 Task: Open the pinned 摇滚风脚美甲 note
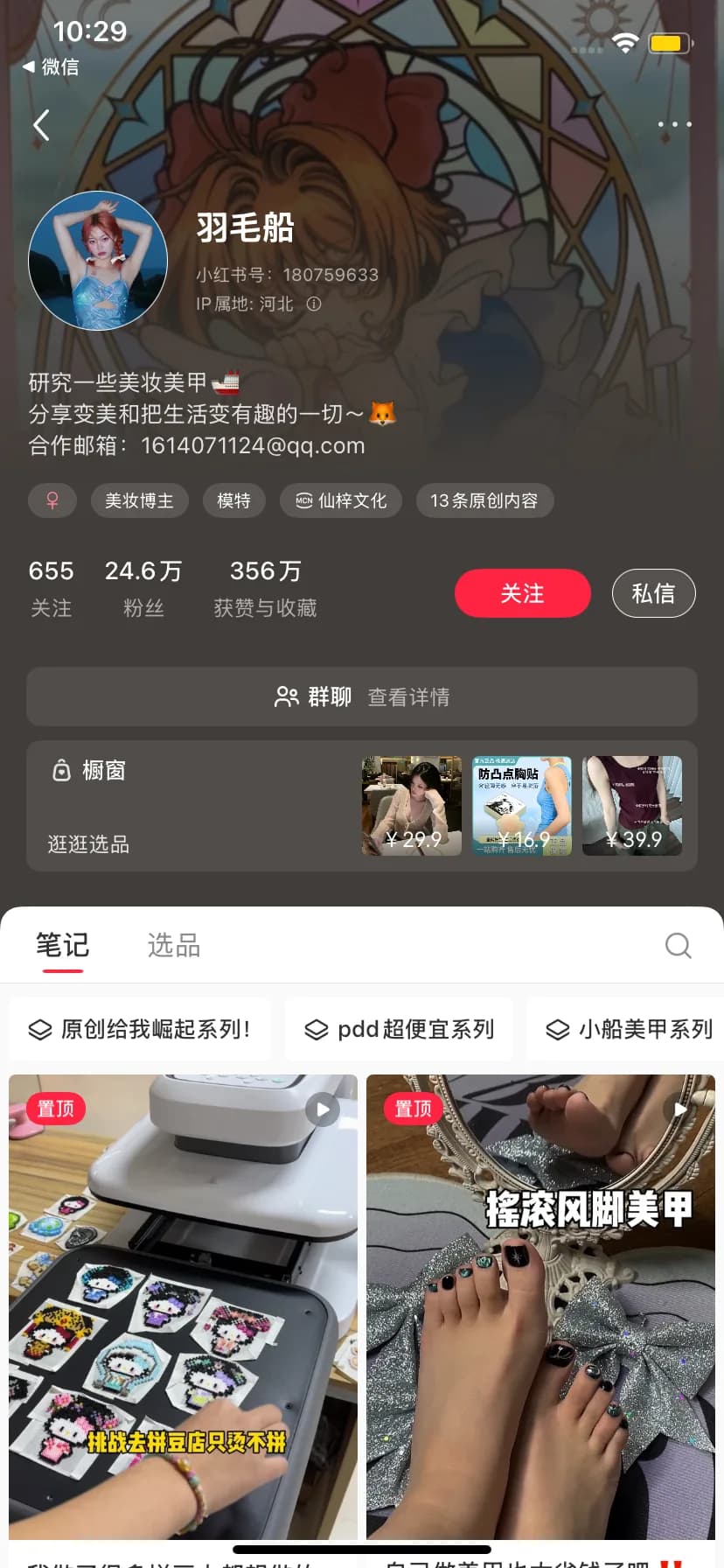pos(540,1307)
